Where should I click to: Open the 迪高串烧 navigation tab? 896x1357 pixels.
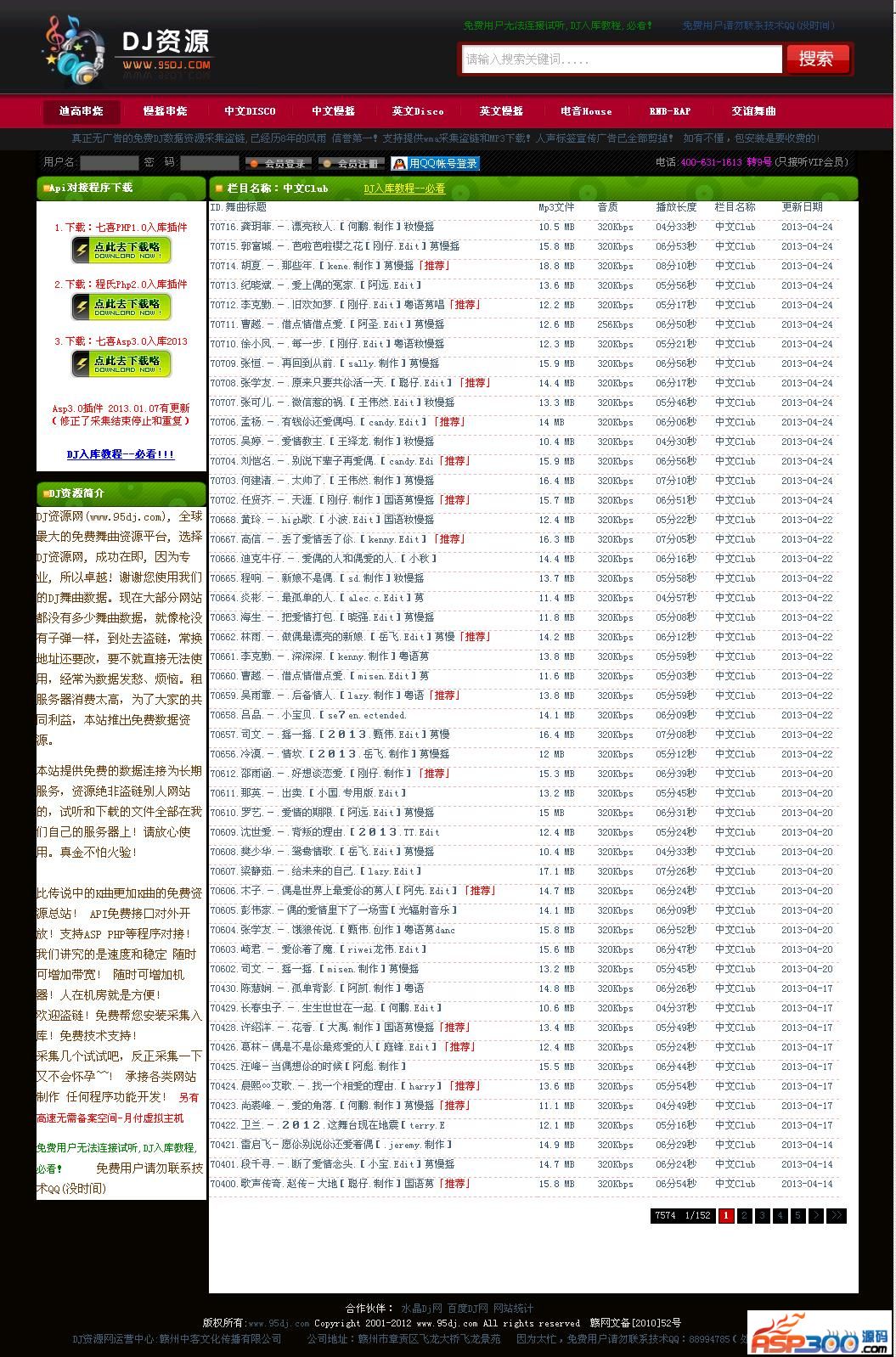[x=81, y=111]
